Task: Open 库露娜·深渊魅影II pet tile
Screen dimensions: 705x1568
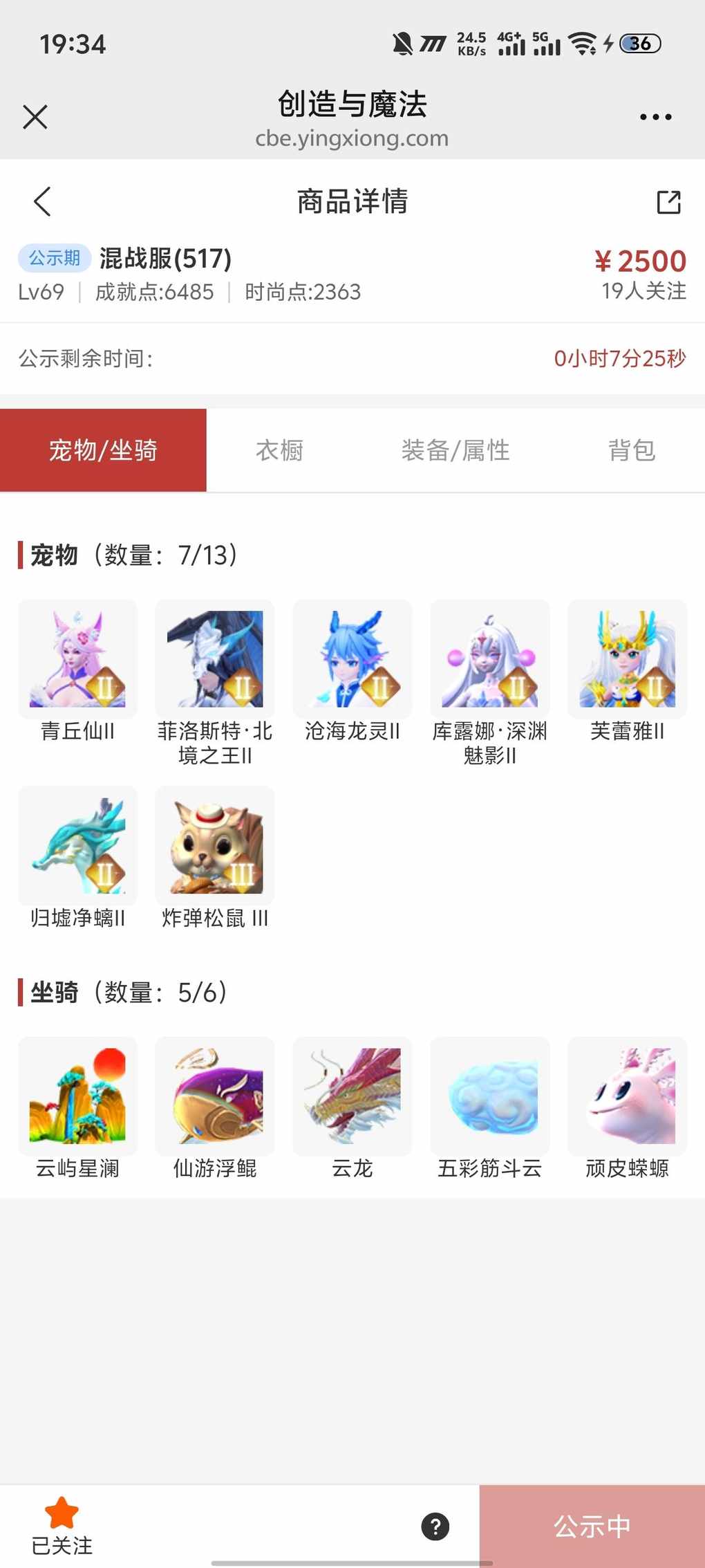Action: click(x=490, y=659)
